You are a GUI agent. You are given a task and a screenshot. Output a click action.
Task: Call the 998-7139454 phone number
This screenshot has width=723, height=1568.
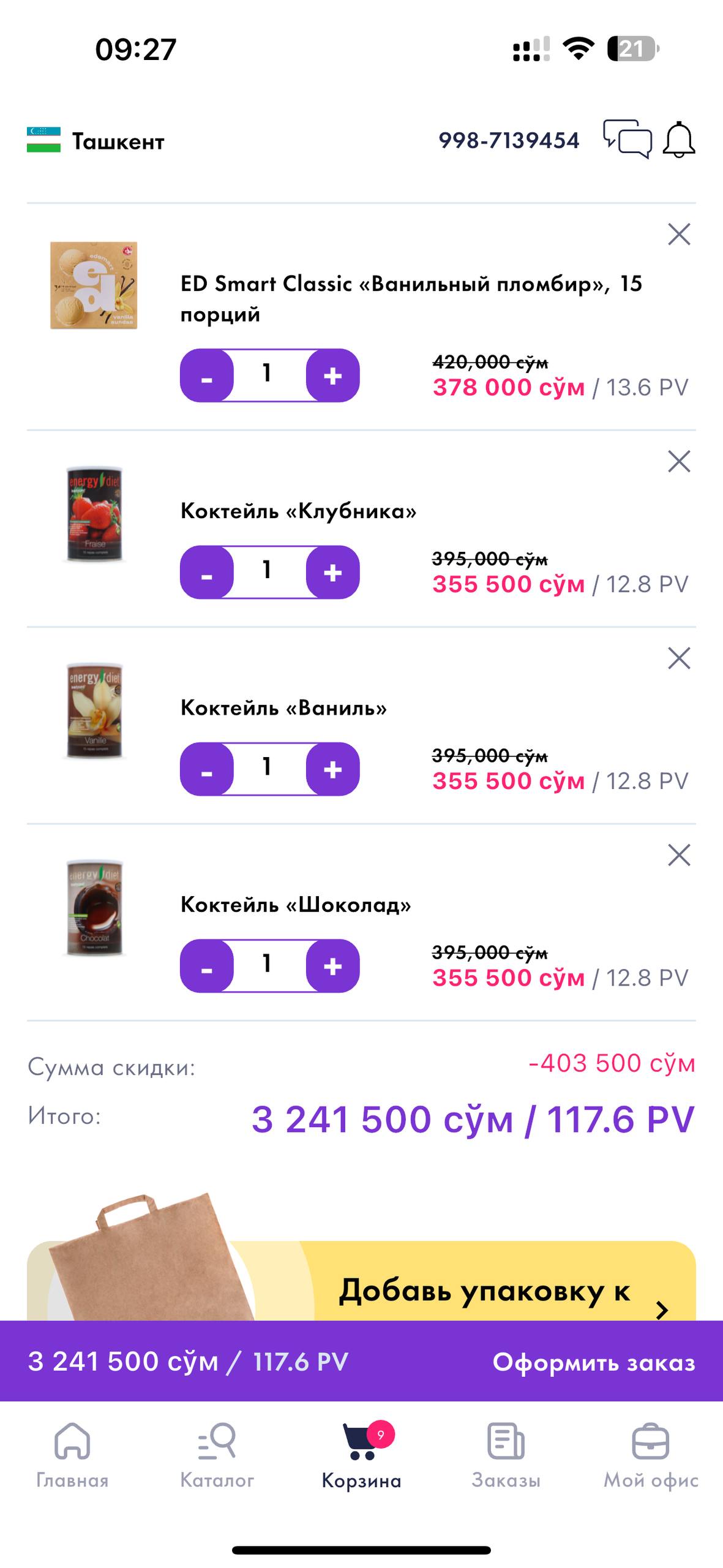point(509,141)
